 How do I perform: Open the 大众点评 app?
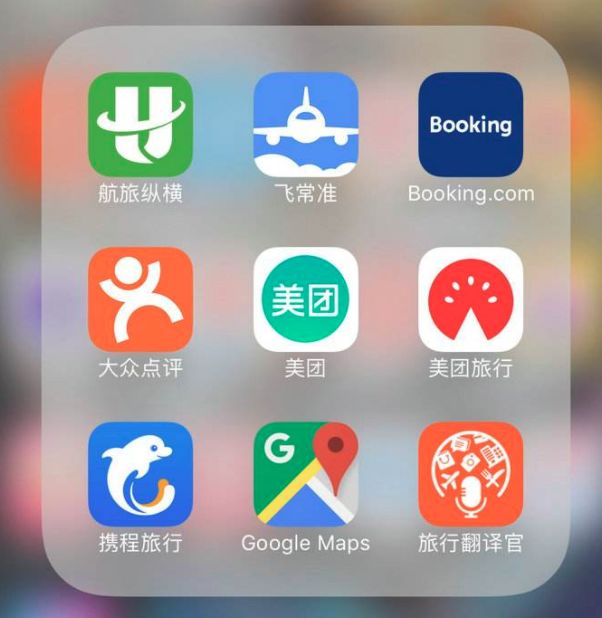[x=140, y=299]
